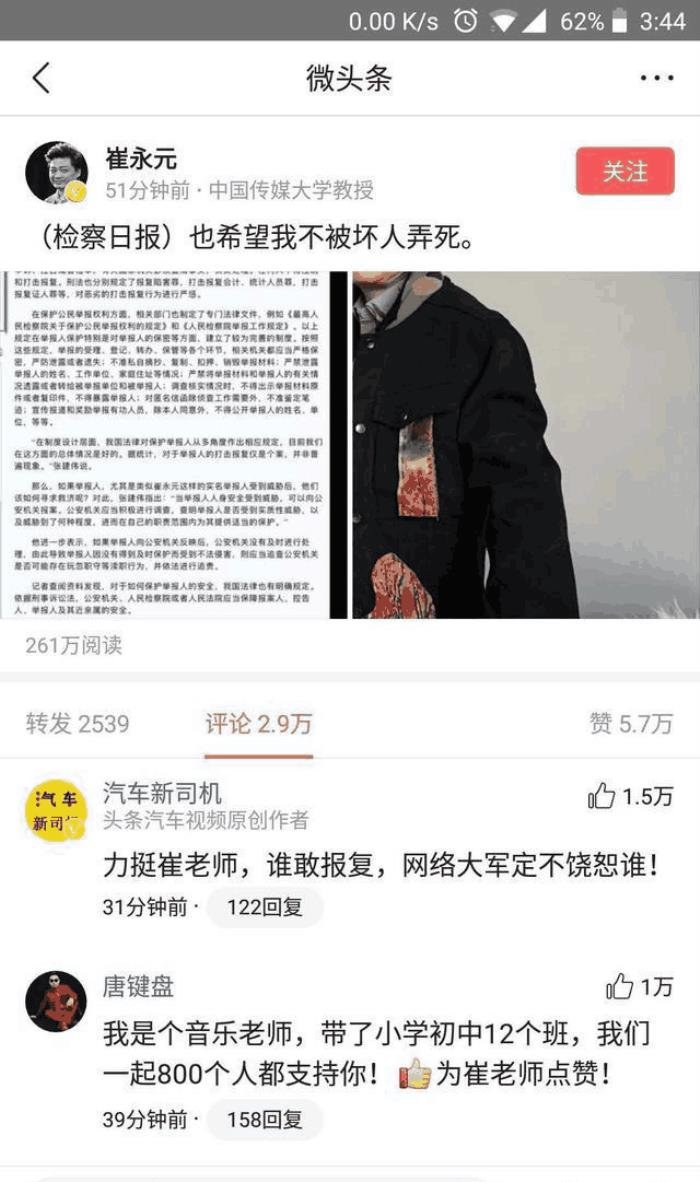The width and height of the screenshot is (700, 1182).
Task: View 122回复 under 汽车新司机's comment
Action: pyautogui.click(x=264, y=908)
